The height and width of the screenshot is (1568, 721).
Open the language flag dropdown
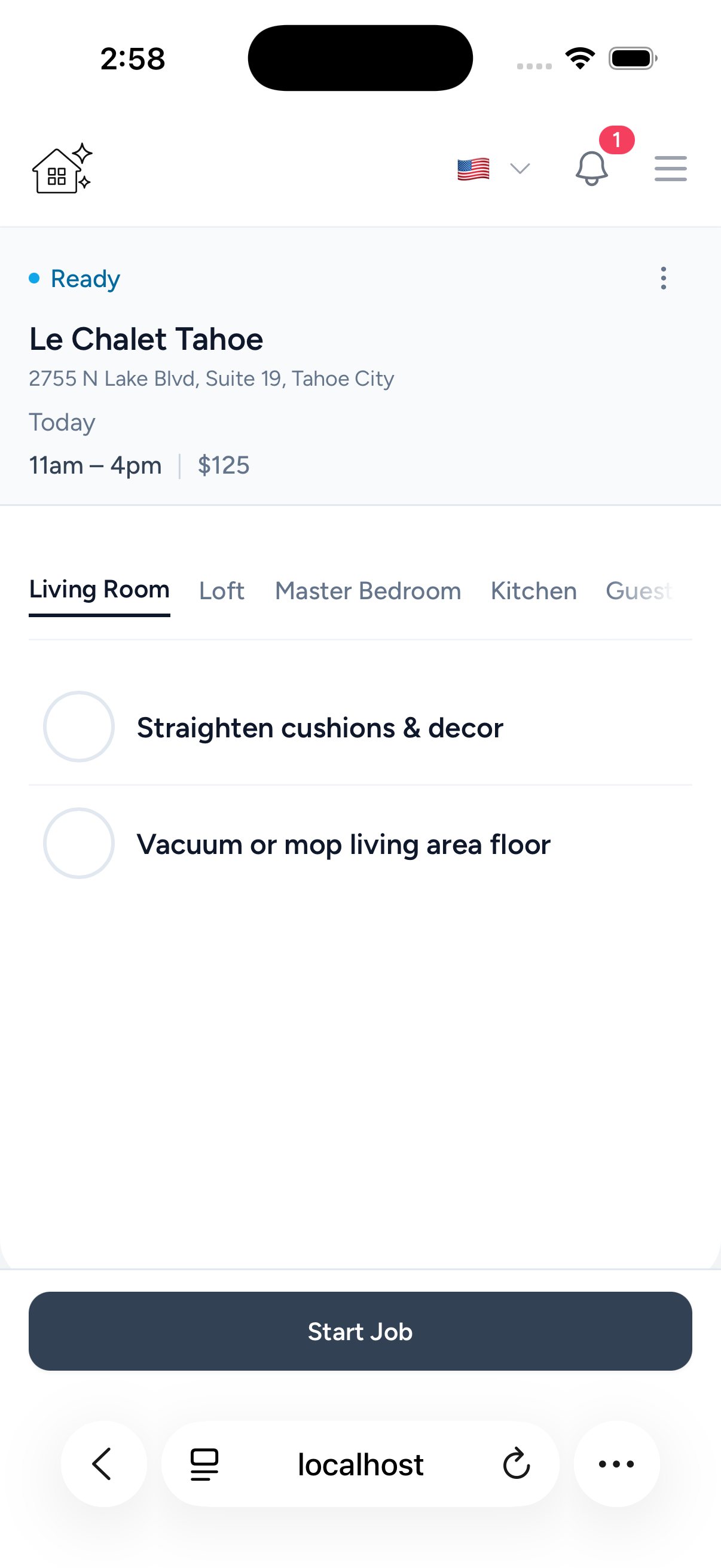pyautogui.click(x=493, y=169)
